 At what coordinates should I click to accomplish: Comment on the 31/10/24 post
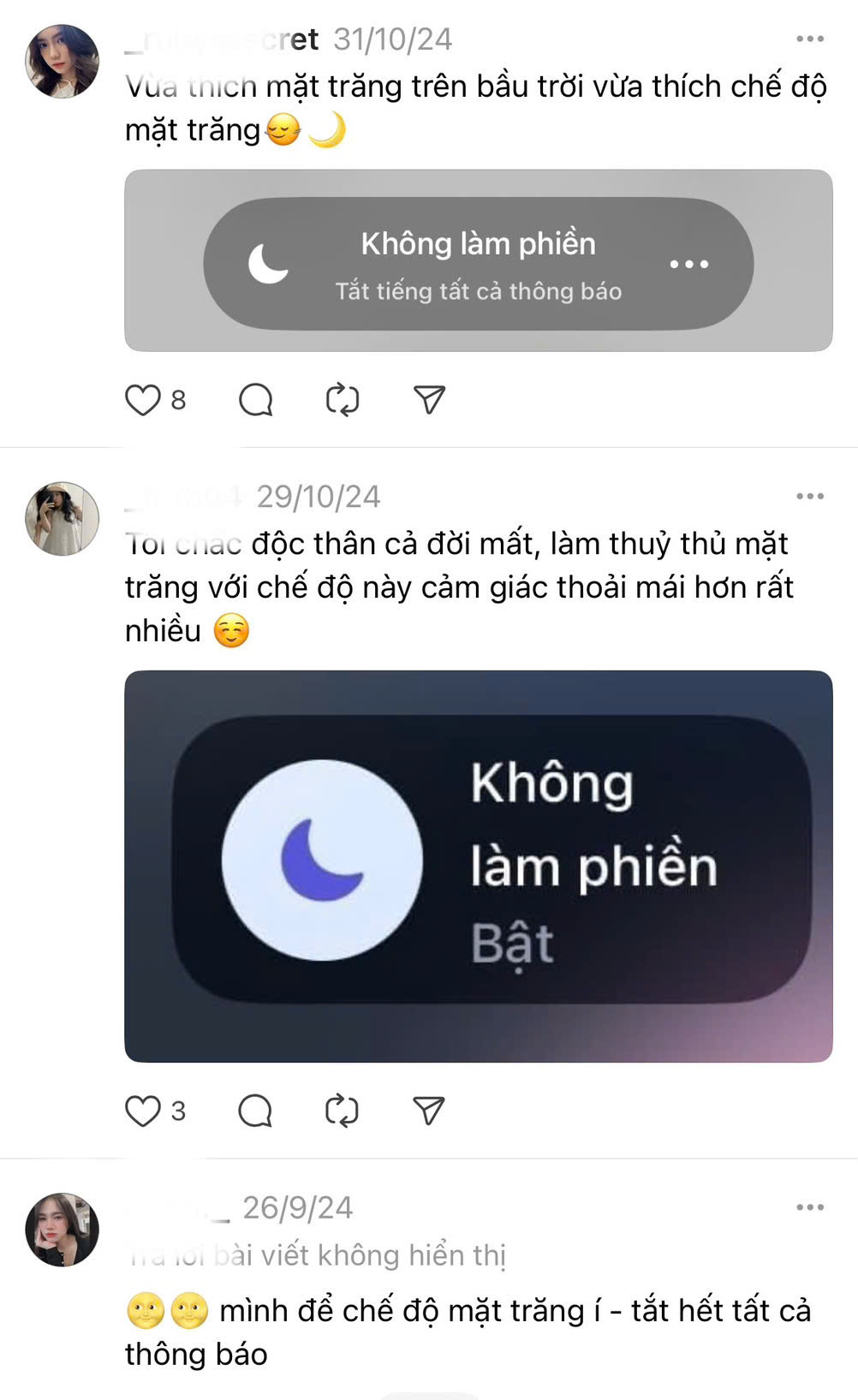255,400
